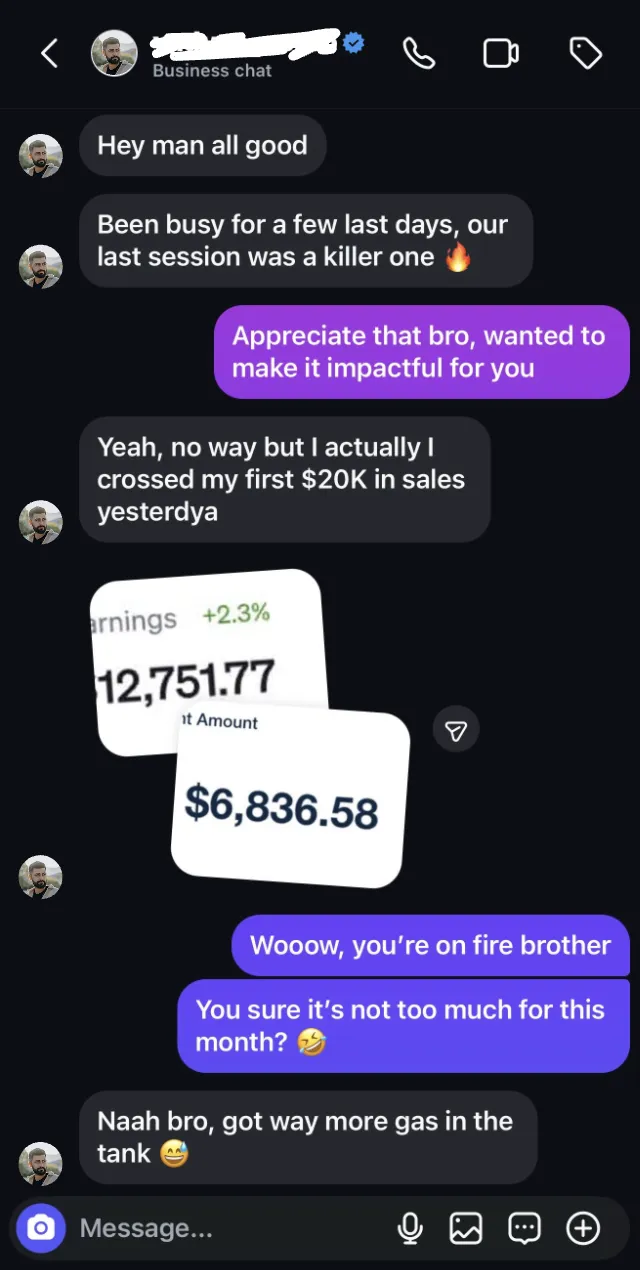Open more options plus icon

pyautogui.click(x=583, y=1228)
